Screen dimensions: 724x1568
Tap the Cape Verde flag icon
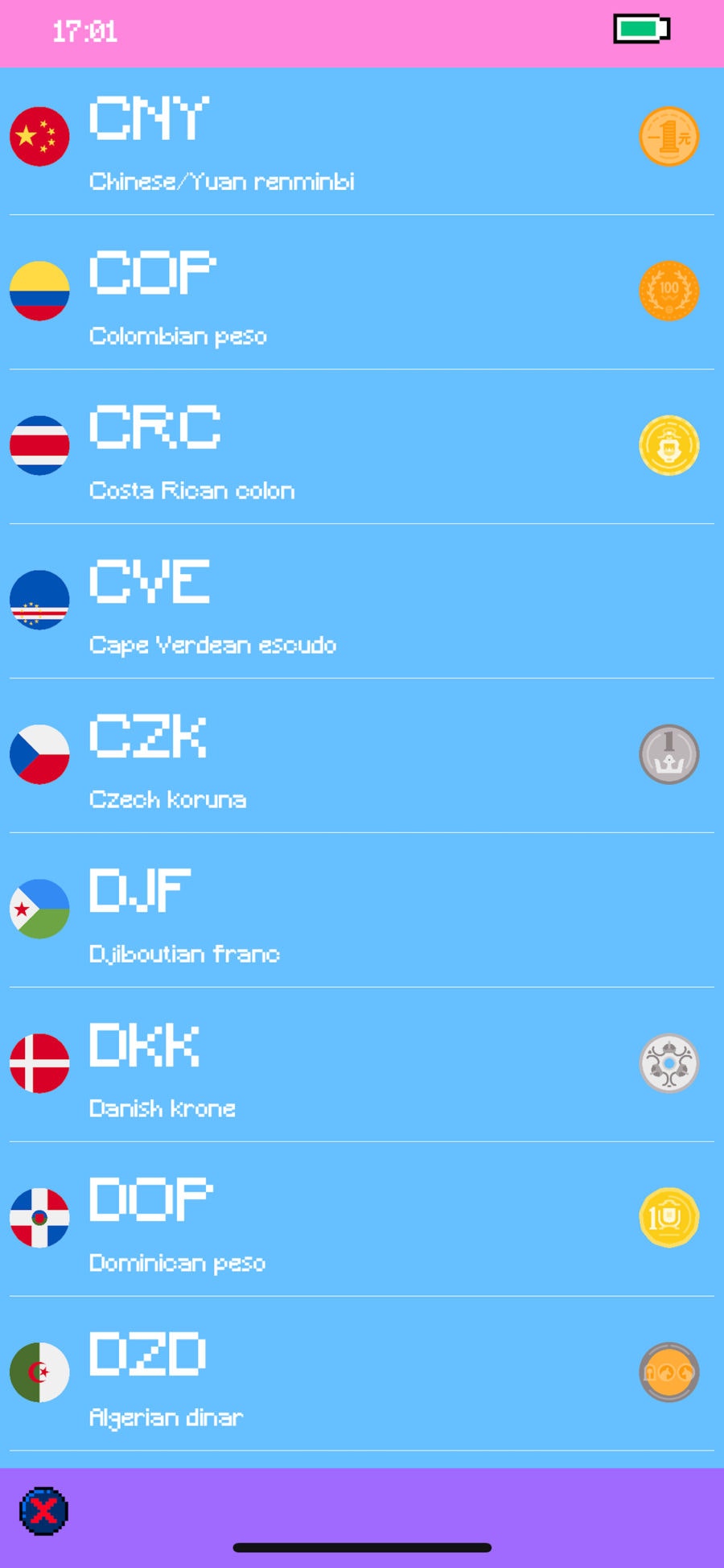pyautogui.click(x=39, y=600)
